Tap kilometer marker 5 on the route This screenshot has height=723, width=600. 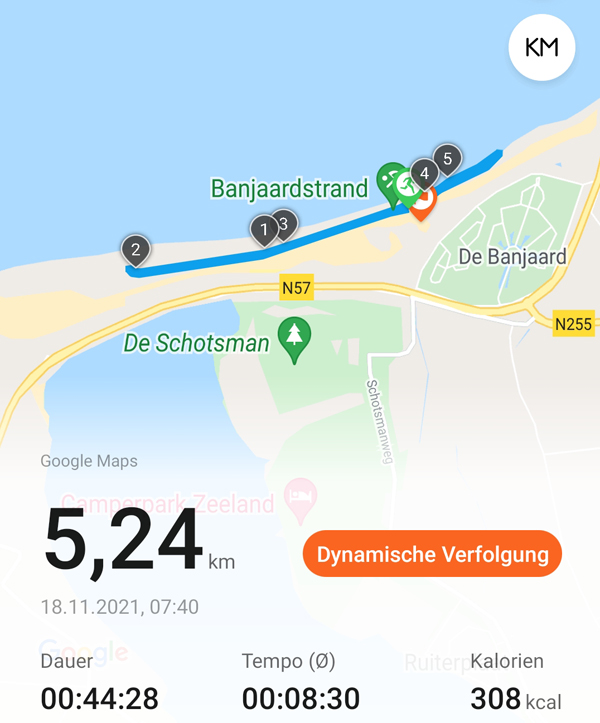click(447, 158)
